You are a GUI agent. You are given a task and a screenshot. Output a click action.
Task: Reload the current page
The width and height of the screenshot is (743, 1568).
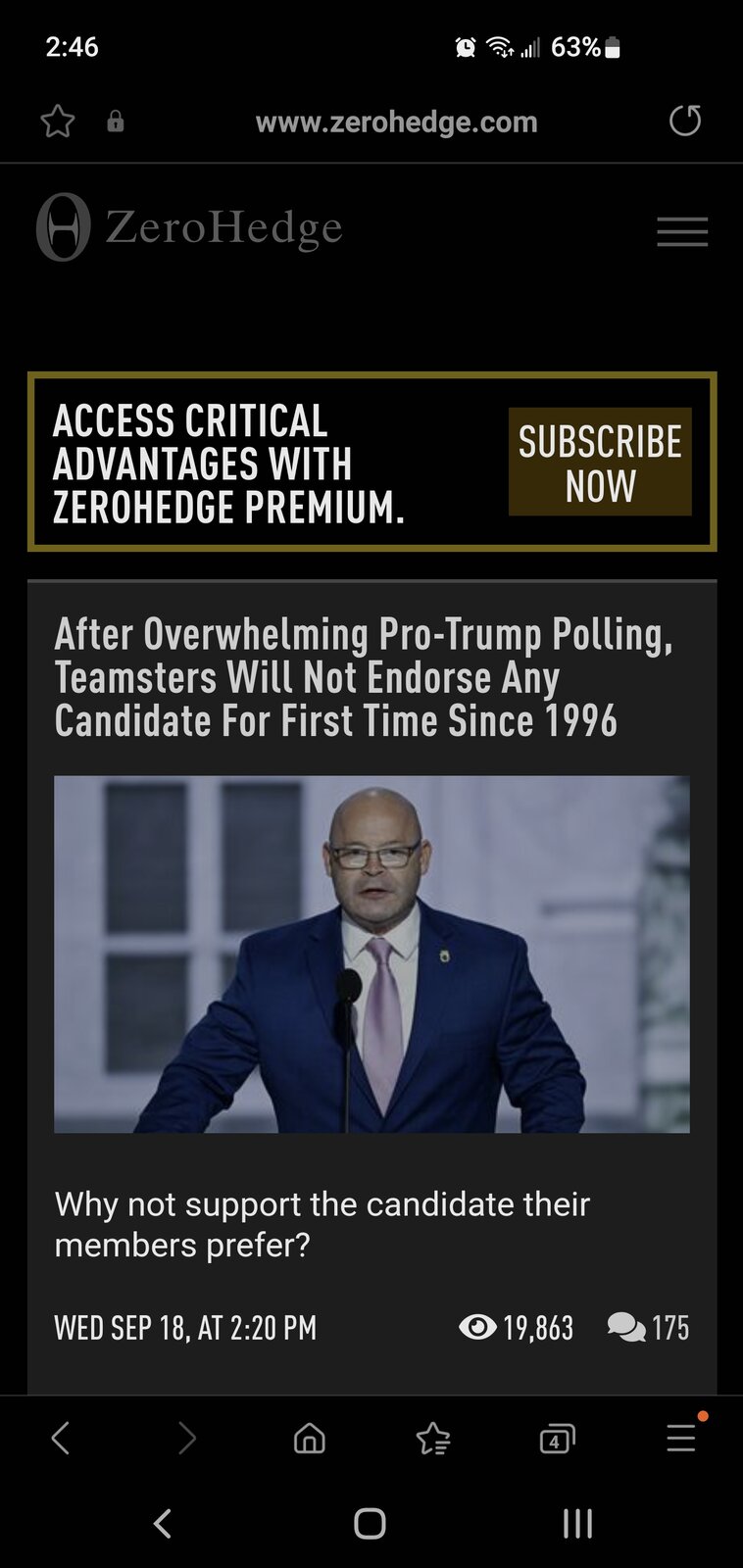point(685,121)
